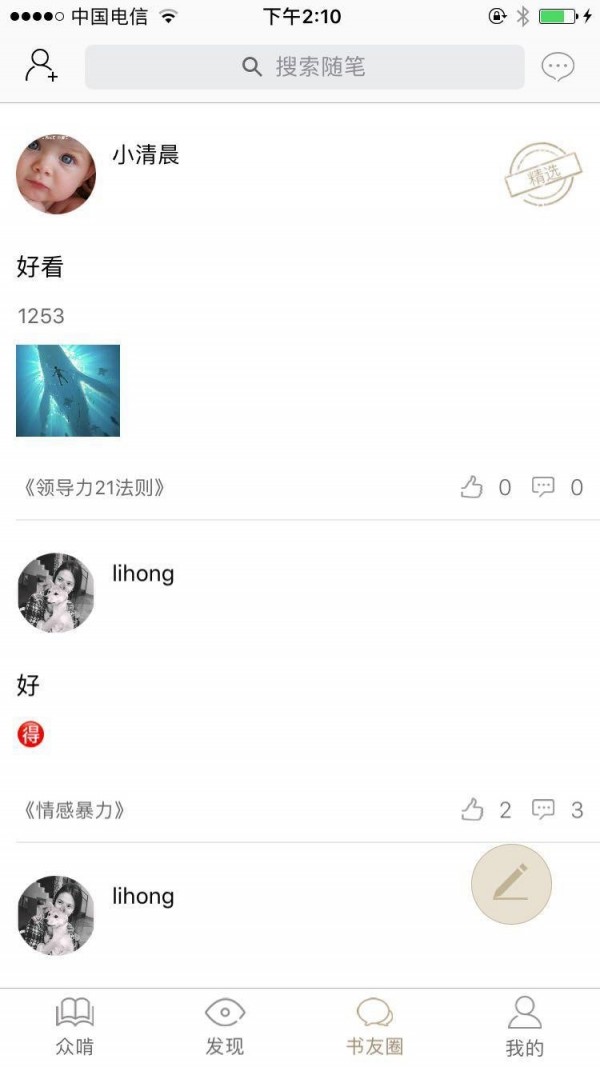Like the post about 《领导力21法则》
This screenshot has height=1067, width=600.
click(472, 488)
